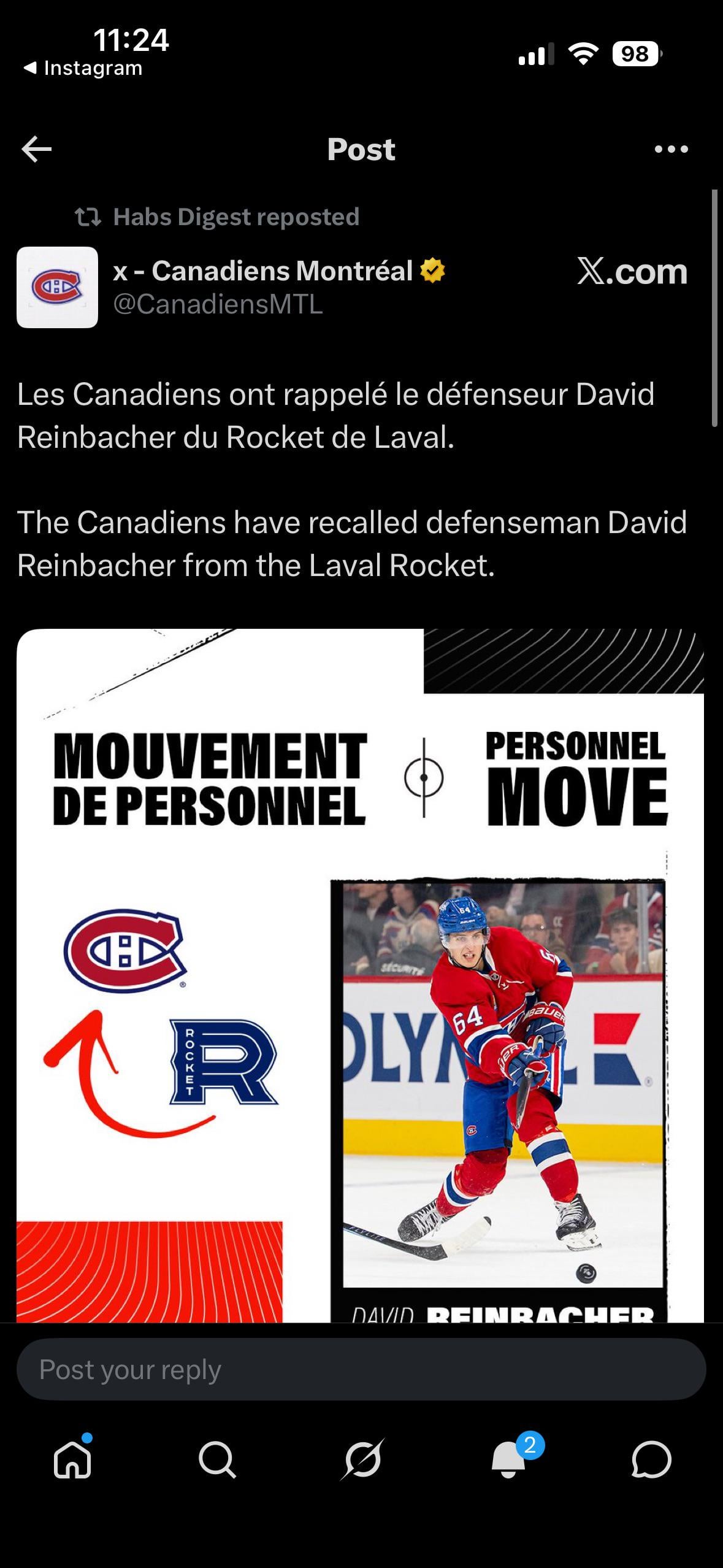Open the Habs Digest reposted link
Viewport: 723px width, 1568px height.
pos(235,217)
